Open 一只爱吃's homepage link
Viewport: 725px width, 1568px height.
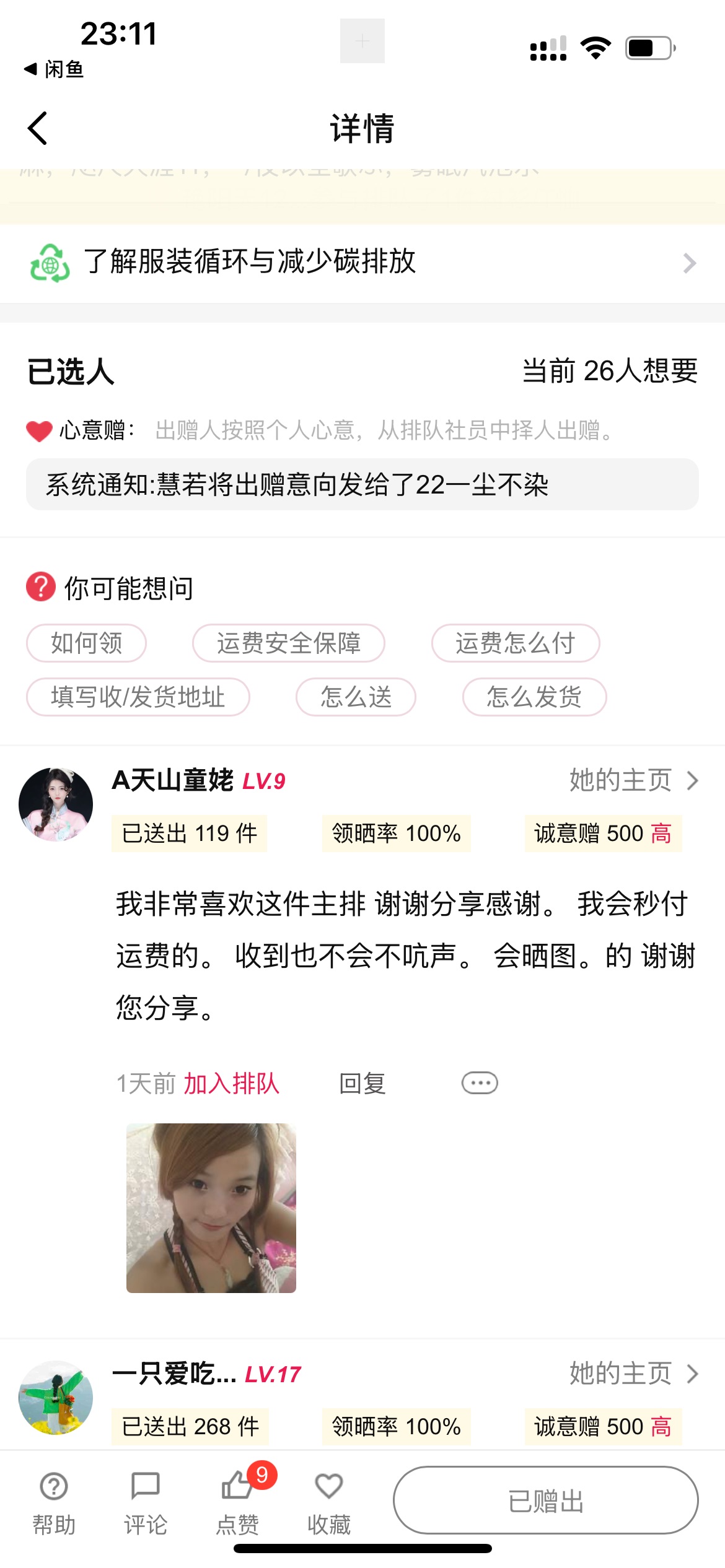(633, 1374)
